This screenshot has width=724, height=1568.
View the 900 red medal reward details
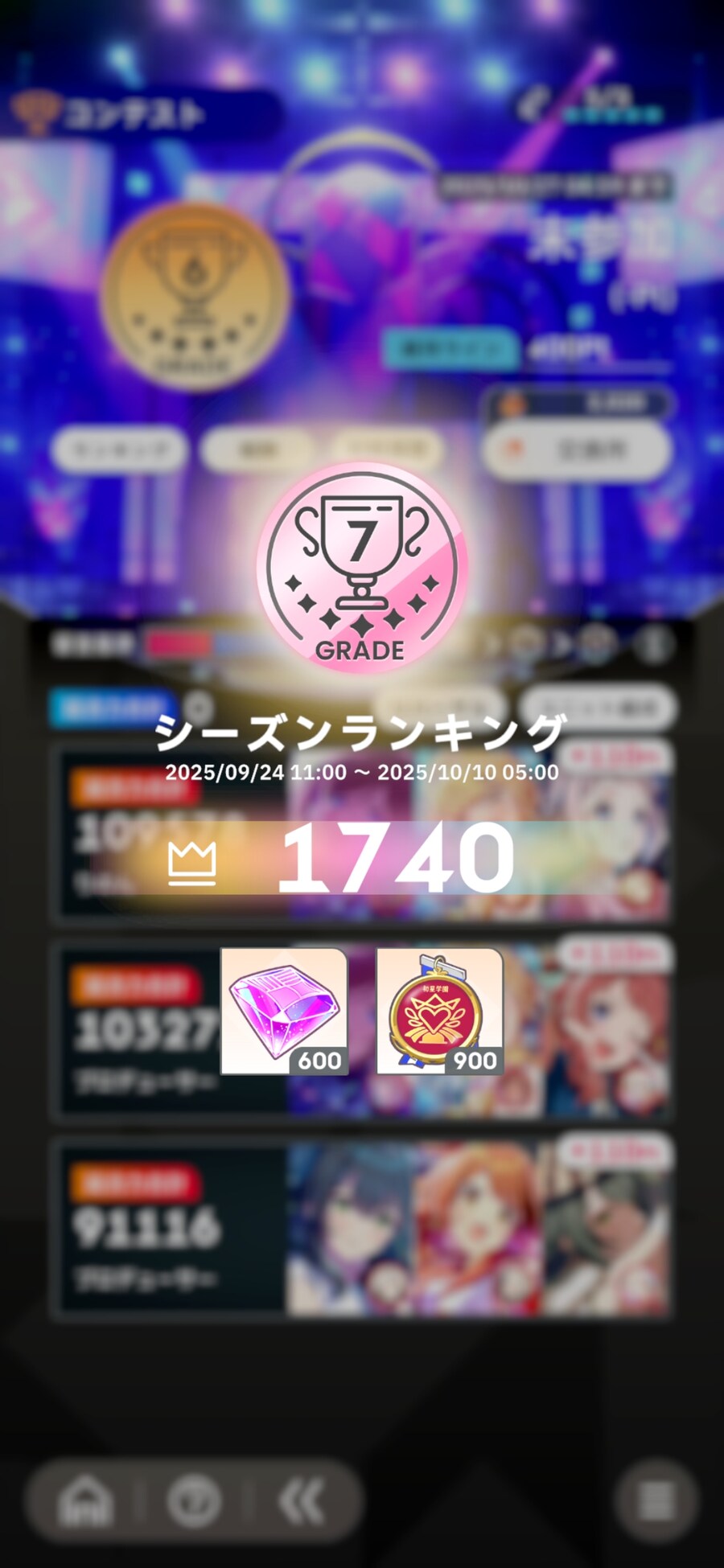[439, 1011]
